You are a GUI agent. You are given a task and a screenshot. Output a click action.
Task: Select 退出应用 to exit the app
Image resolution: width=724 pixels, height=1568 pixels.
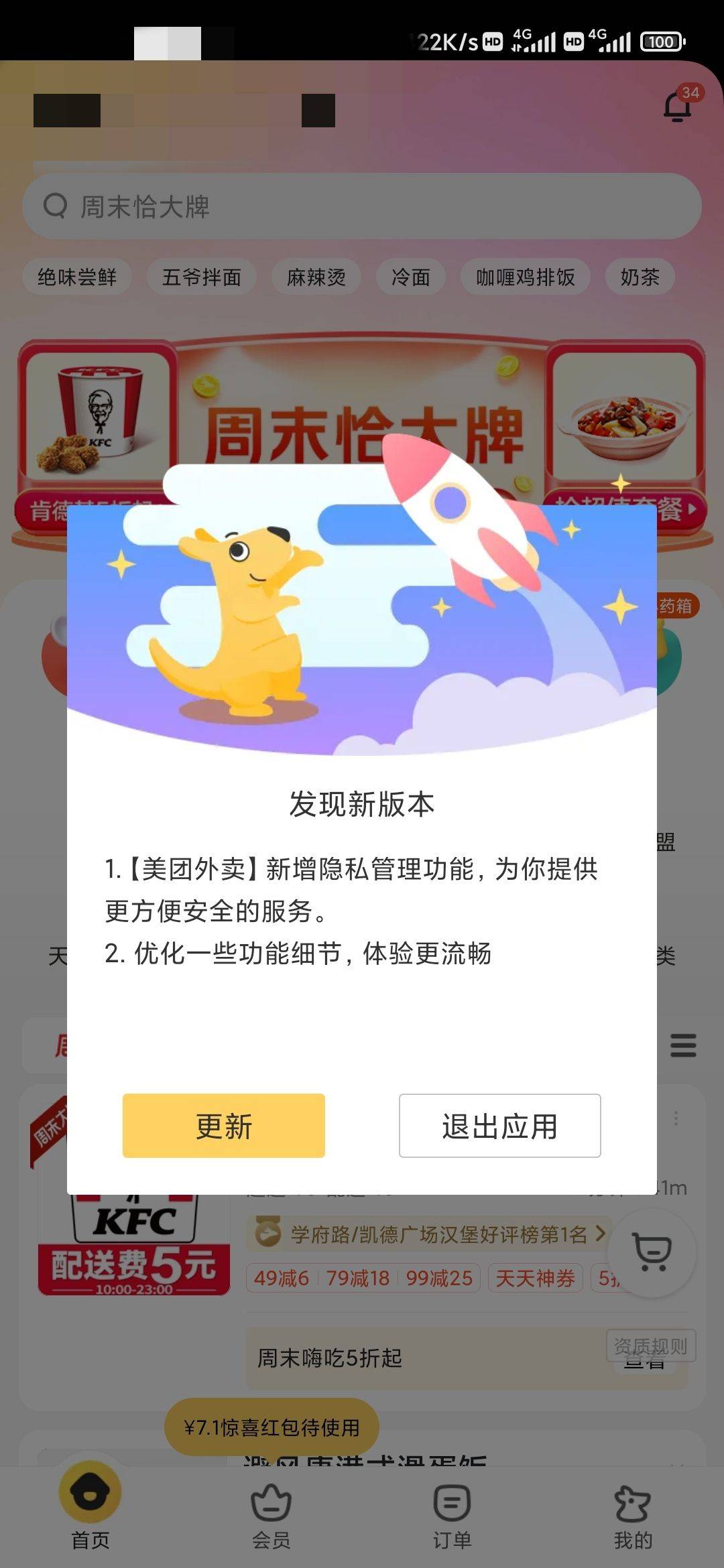pyautogui.click(x=499, y=1126)
